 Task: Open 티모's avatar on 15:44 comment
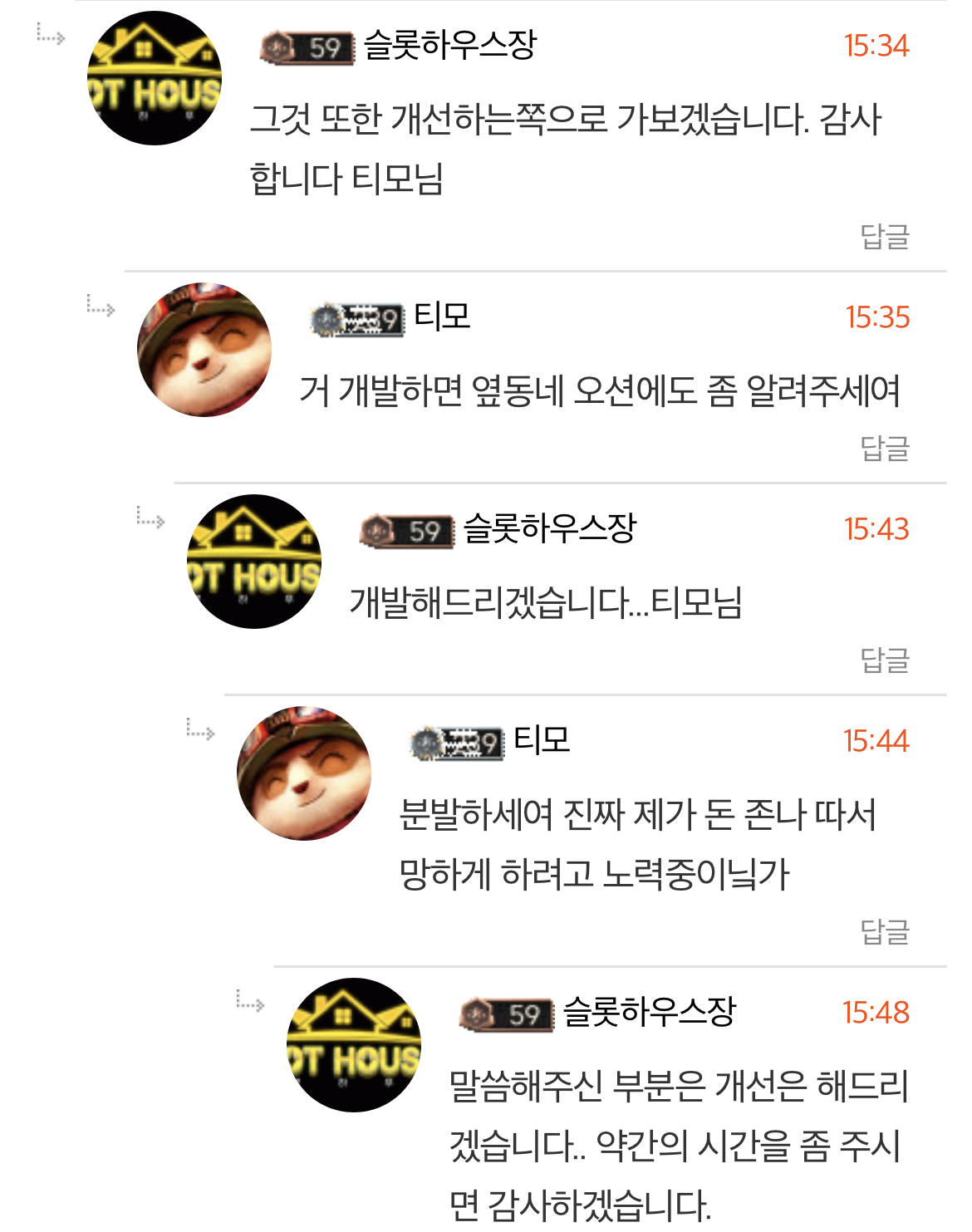(x=304, y=773)
